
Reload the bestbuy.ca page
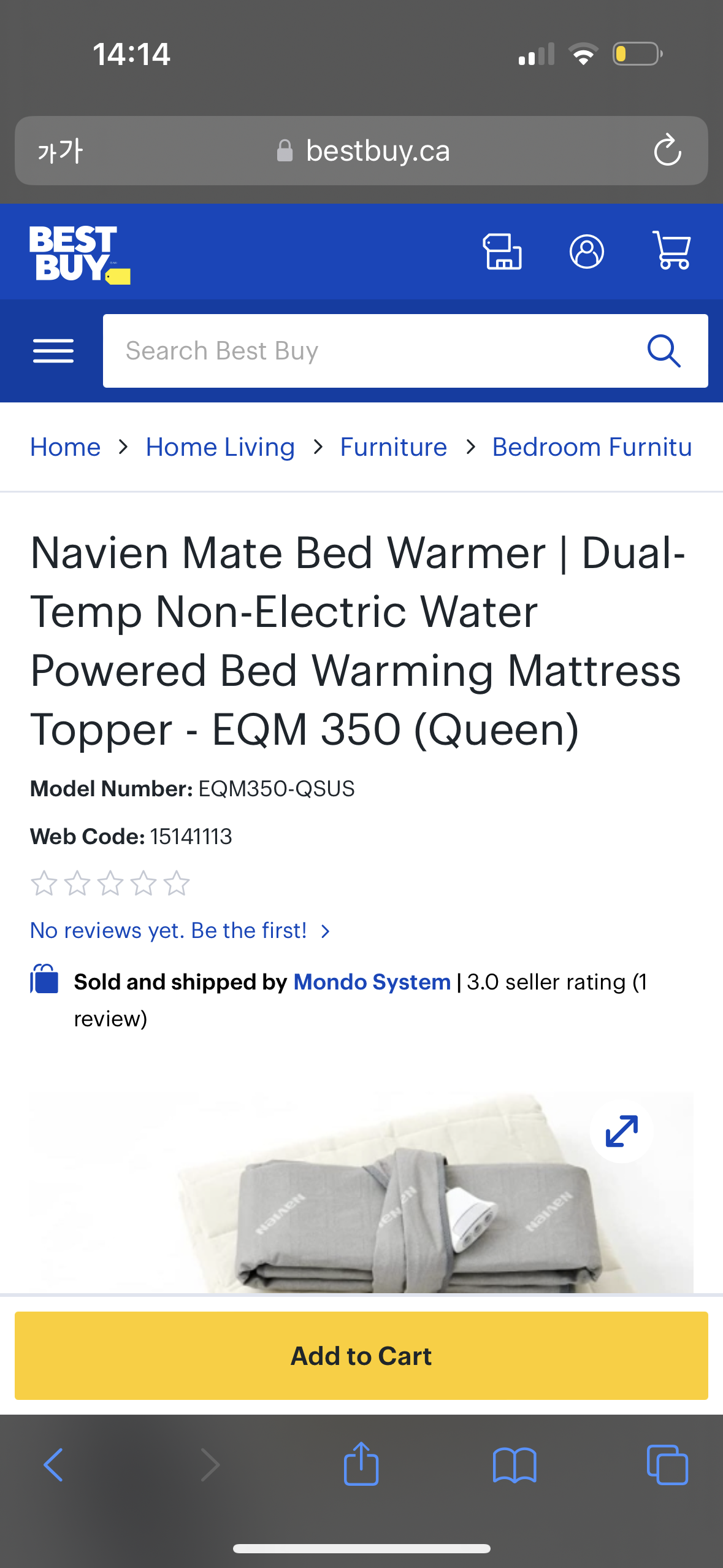(667, 151)
